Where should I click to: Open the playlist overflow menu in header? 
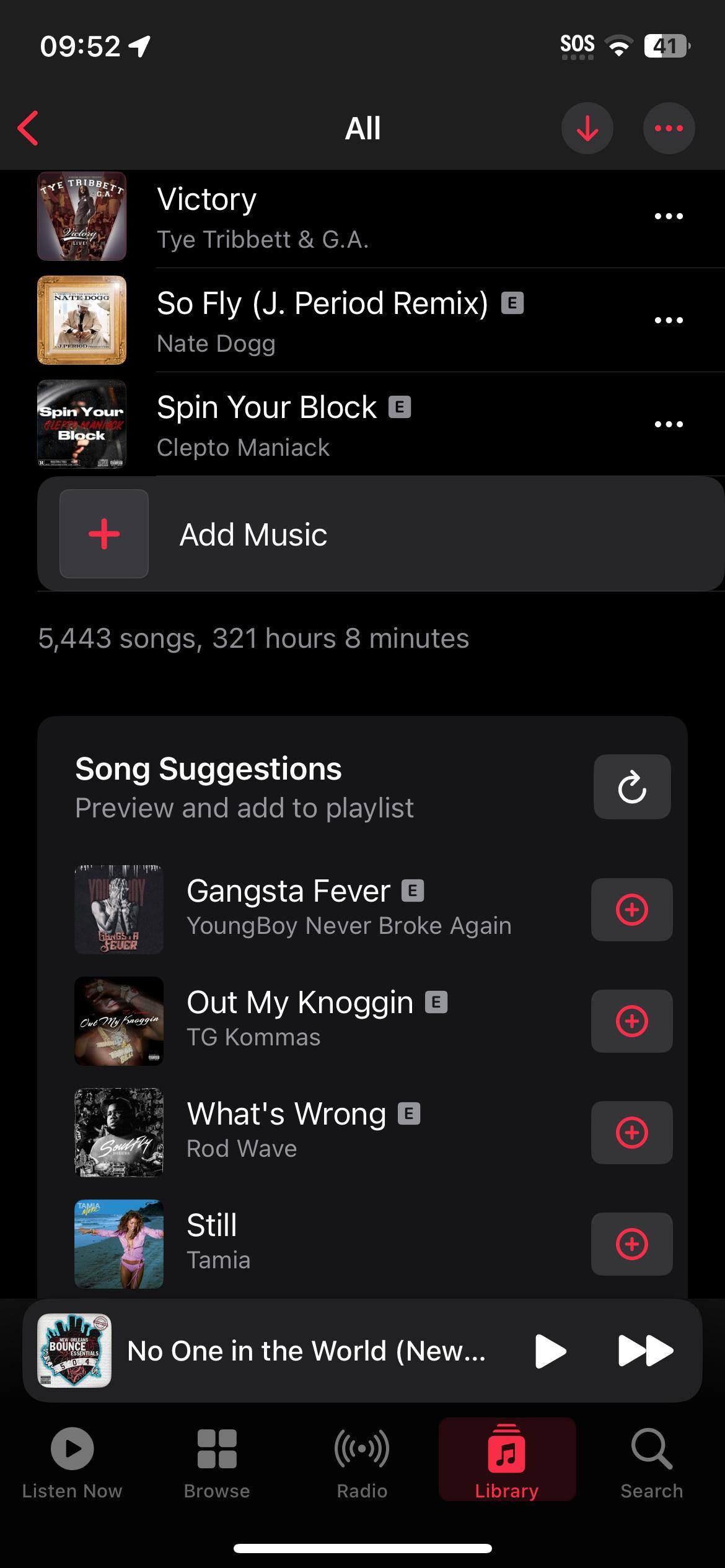point(669,128)
